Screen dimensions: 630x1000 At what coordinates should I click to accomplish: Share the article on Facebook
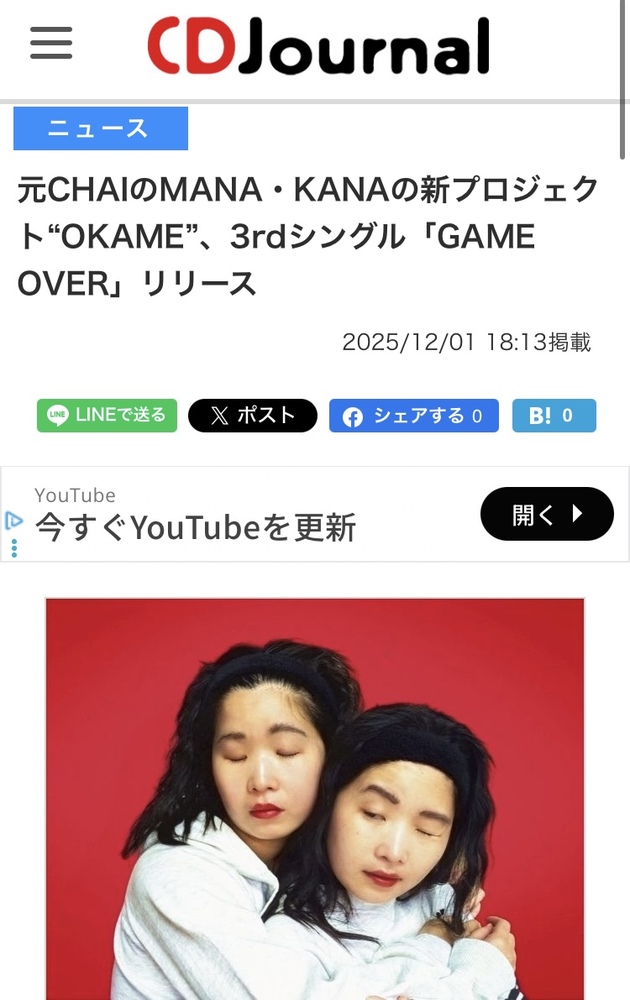coord(413,416)
